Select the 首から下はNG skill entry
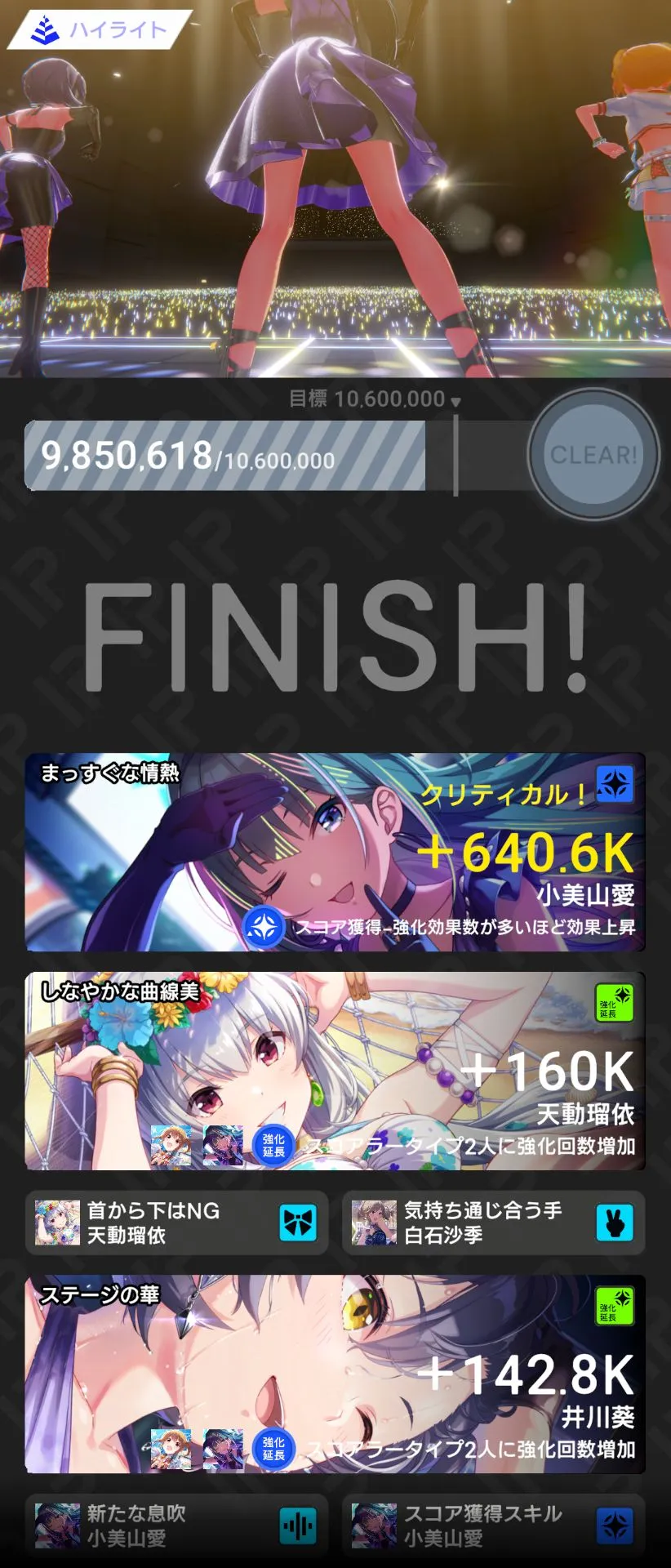Screen dimensions: 671x1568 (176, 1223)
